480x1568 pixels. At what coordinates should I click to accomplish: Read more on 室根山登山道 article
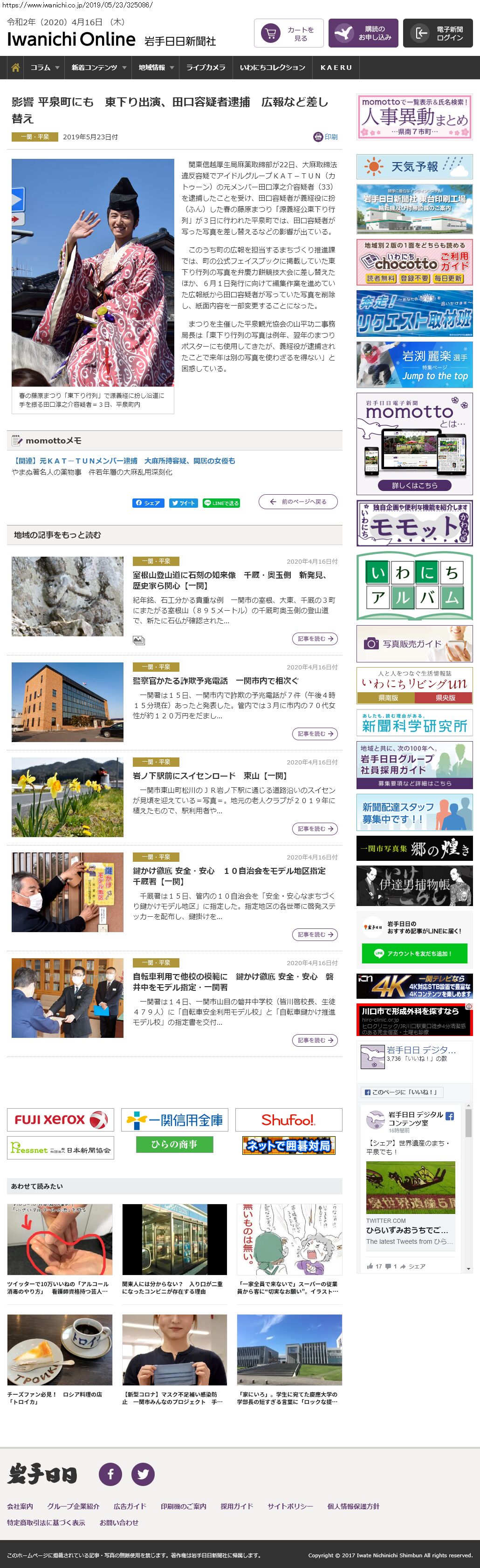coord(314,639)
